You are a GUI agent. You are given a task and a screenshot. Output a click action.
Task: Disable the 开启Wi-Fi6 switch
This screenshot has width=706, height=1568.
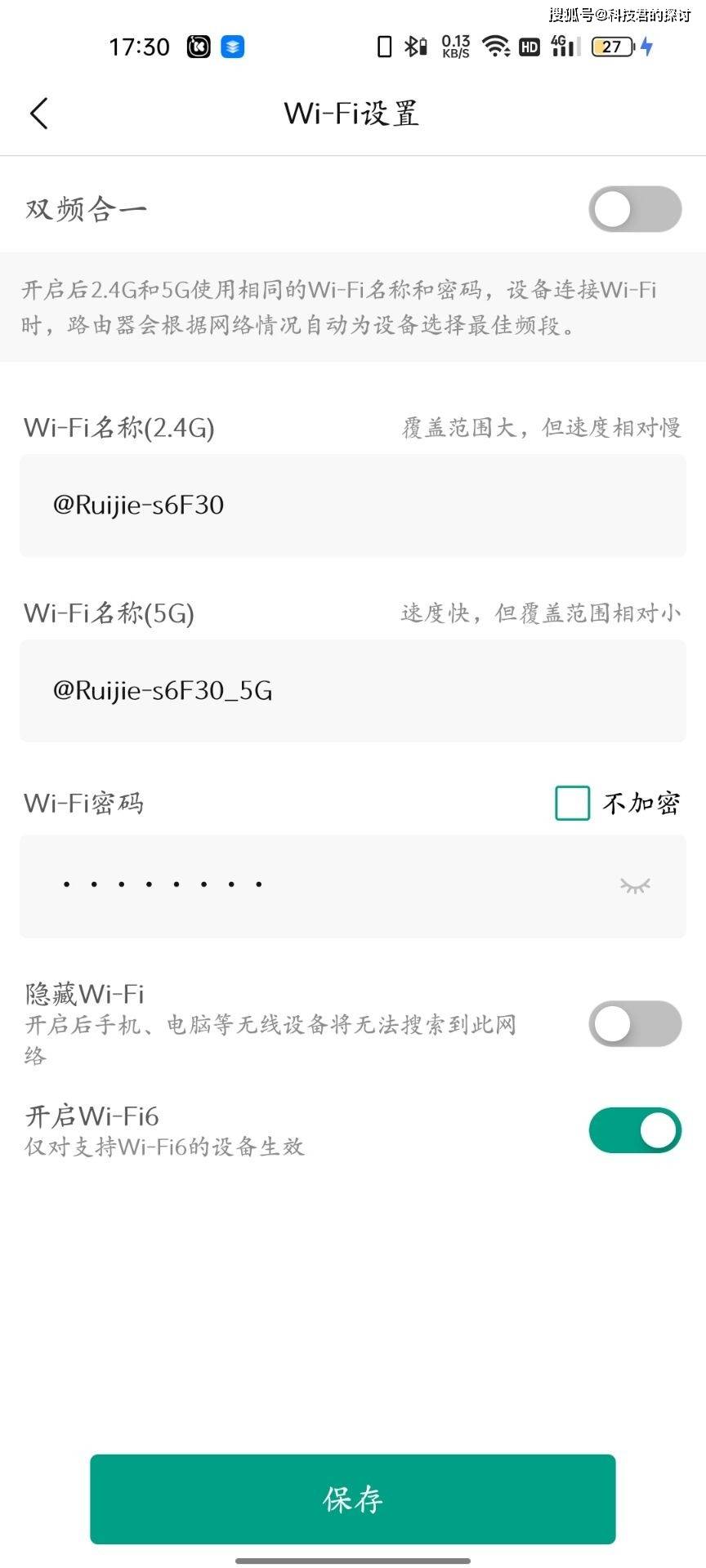(635, 1130)
